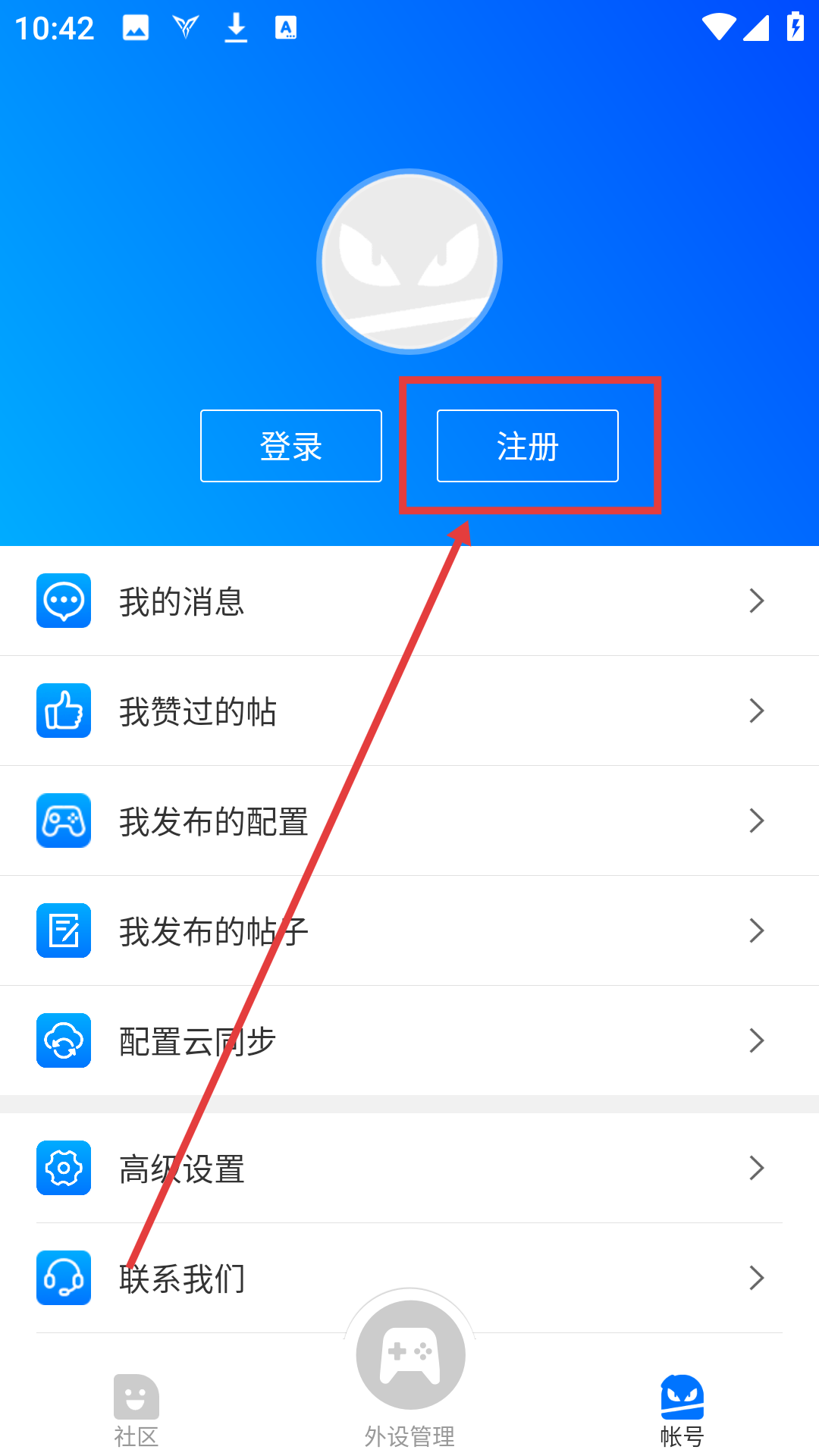
Task: Switch to the 外设管理 gamepad tab
Action: 410,1365
